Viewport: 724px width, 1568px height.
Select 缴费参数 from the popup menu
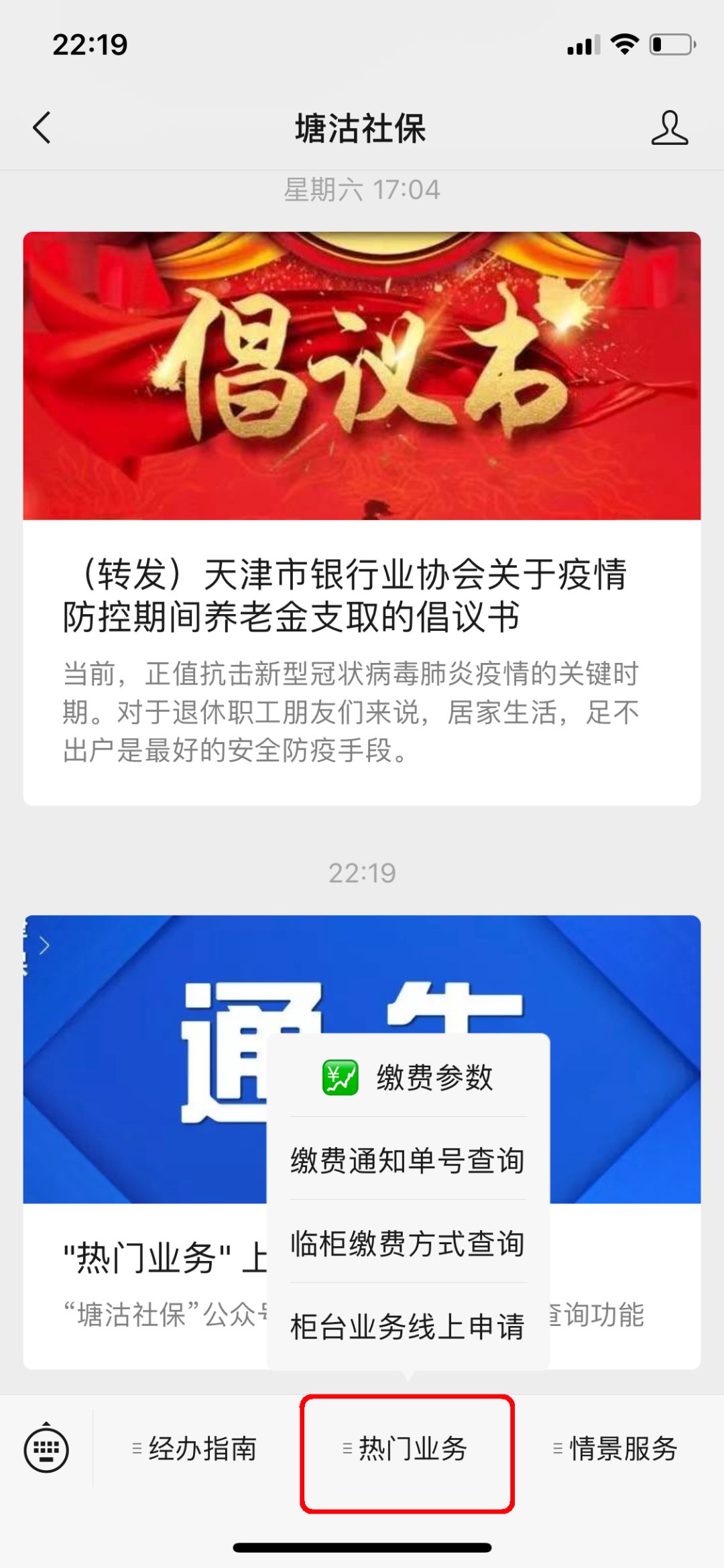point(408,1078)
